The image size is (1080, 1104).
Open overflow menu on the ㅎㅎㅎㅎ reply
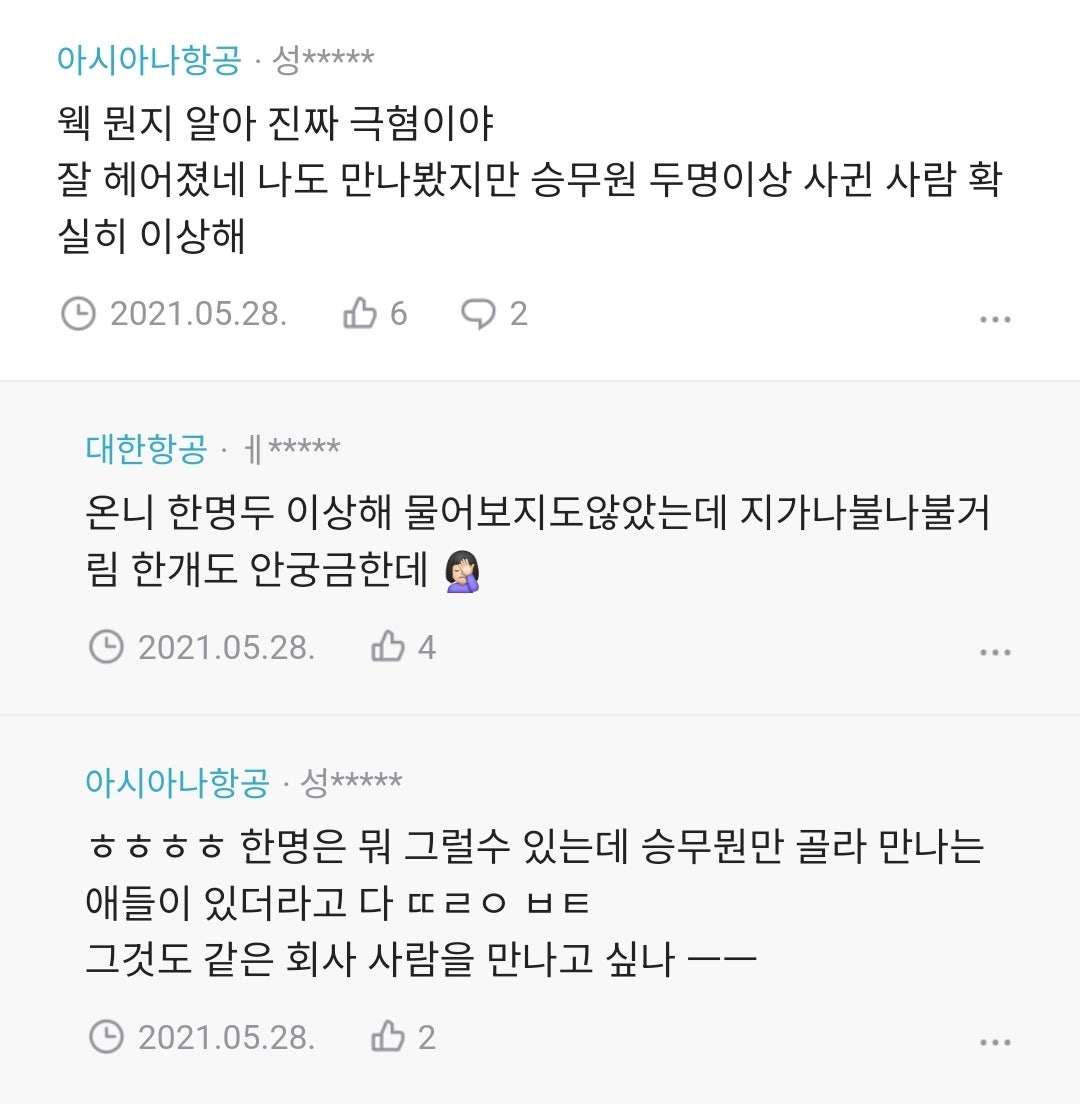coord(994,1042)
